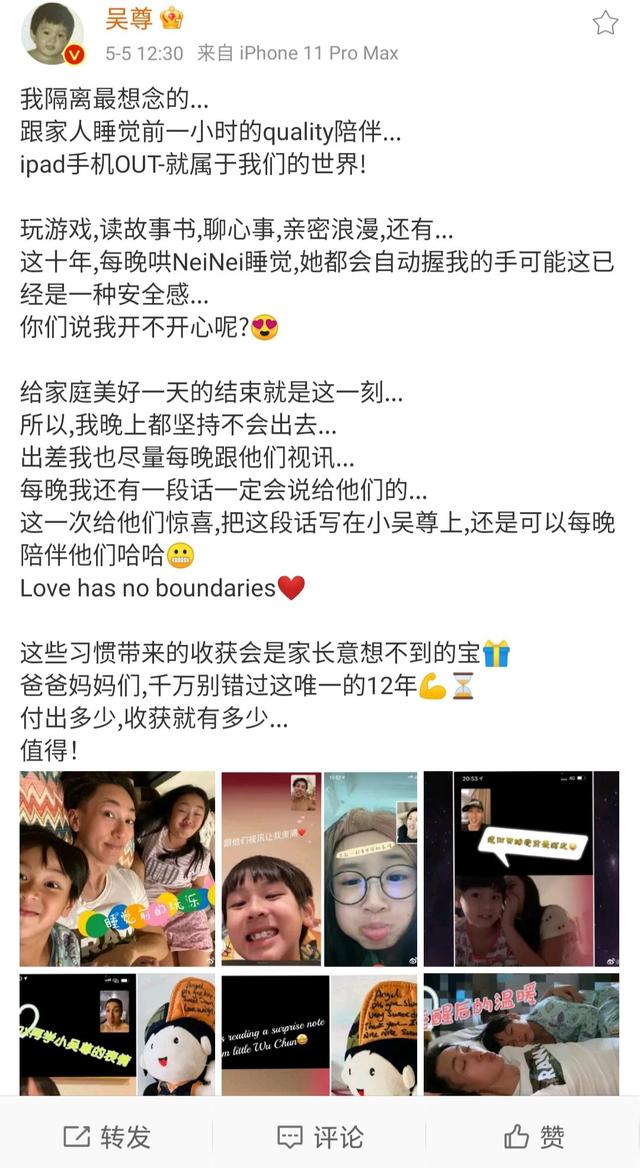Like the post with 赞
Viewport: 640px width, 1168px height.
tap(534, 1136)
